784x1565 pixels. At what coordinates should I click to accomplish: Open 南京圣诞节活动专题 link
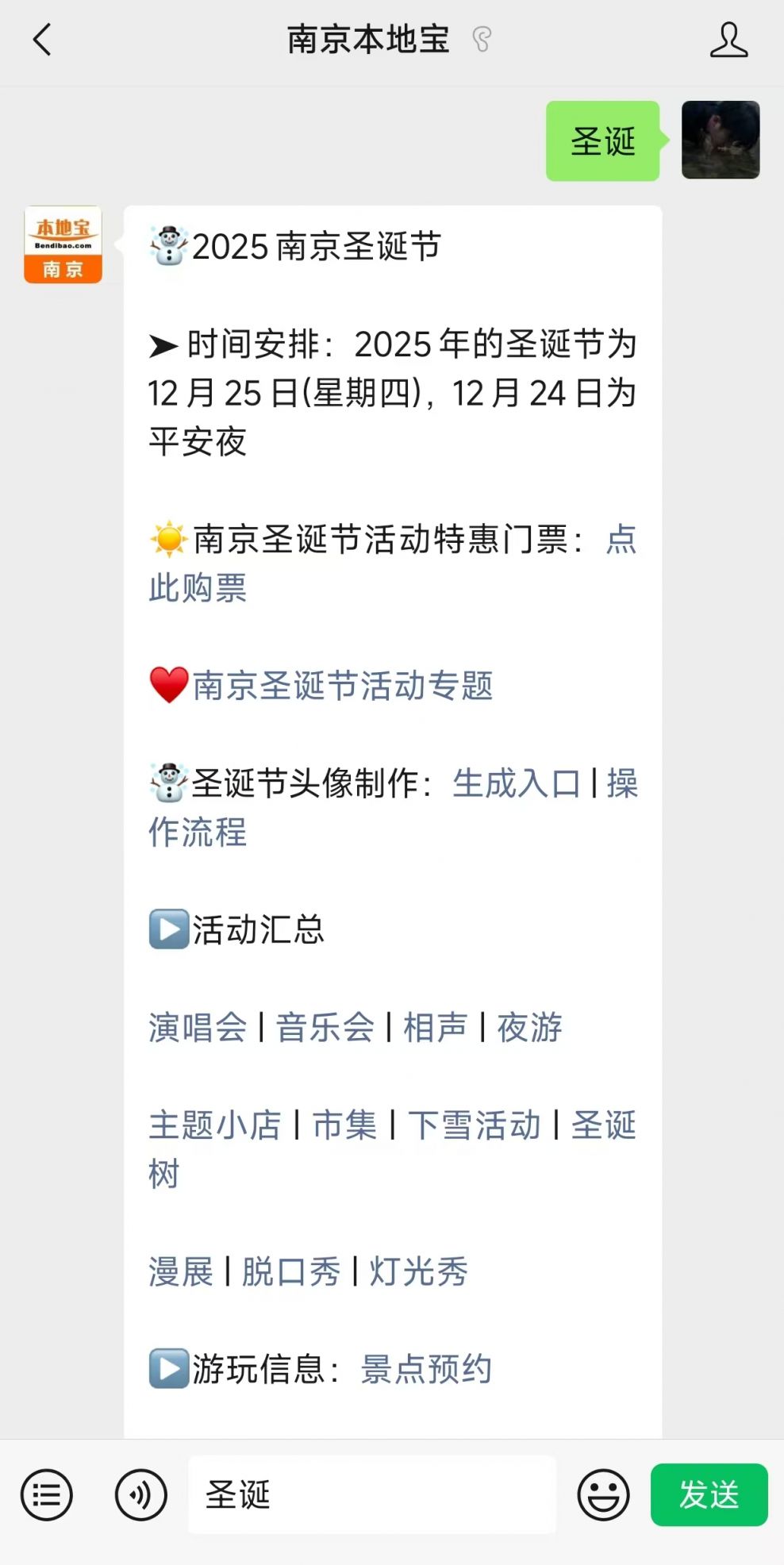click(342, 686)
